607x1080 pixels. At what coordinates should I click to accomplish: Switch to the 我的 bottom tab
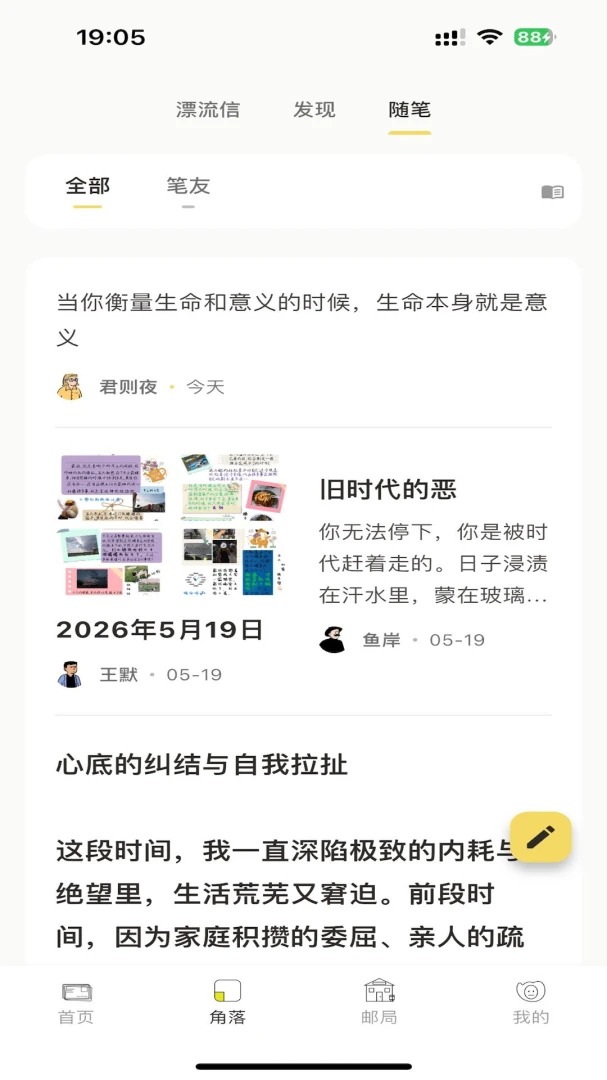tap(531, 1003)
